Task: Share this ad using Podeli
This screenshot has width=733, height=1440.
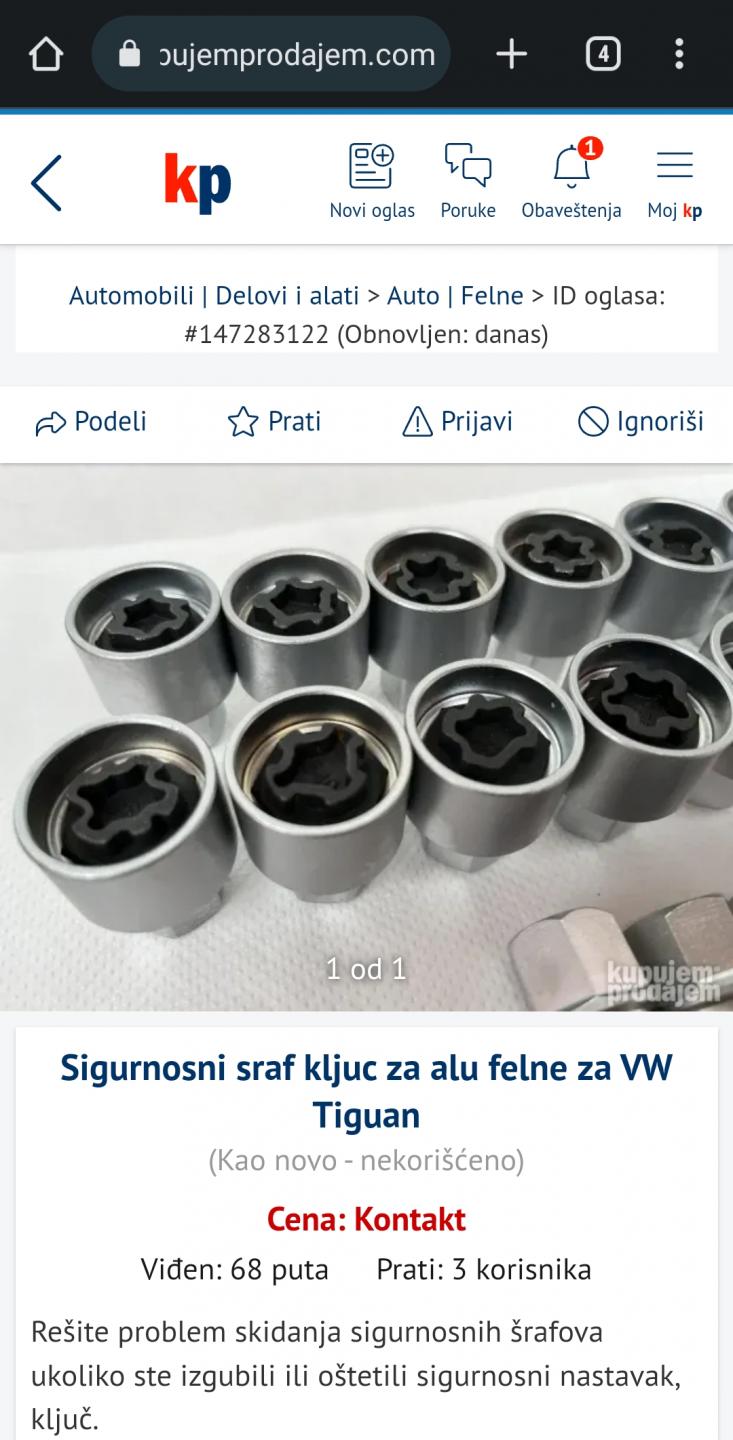Action: click(x=91, y=422)
